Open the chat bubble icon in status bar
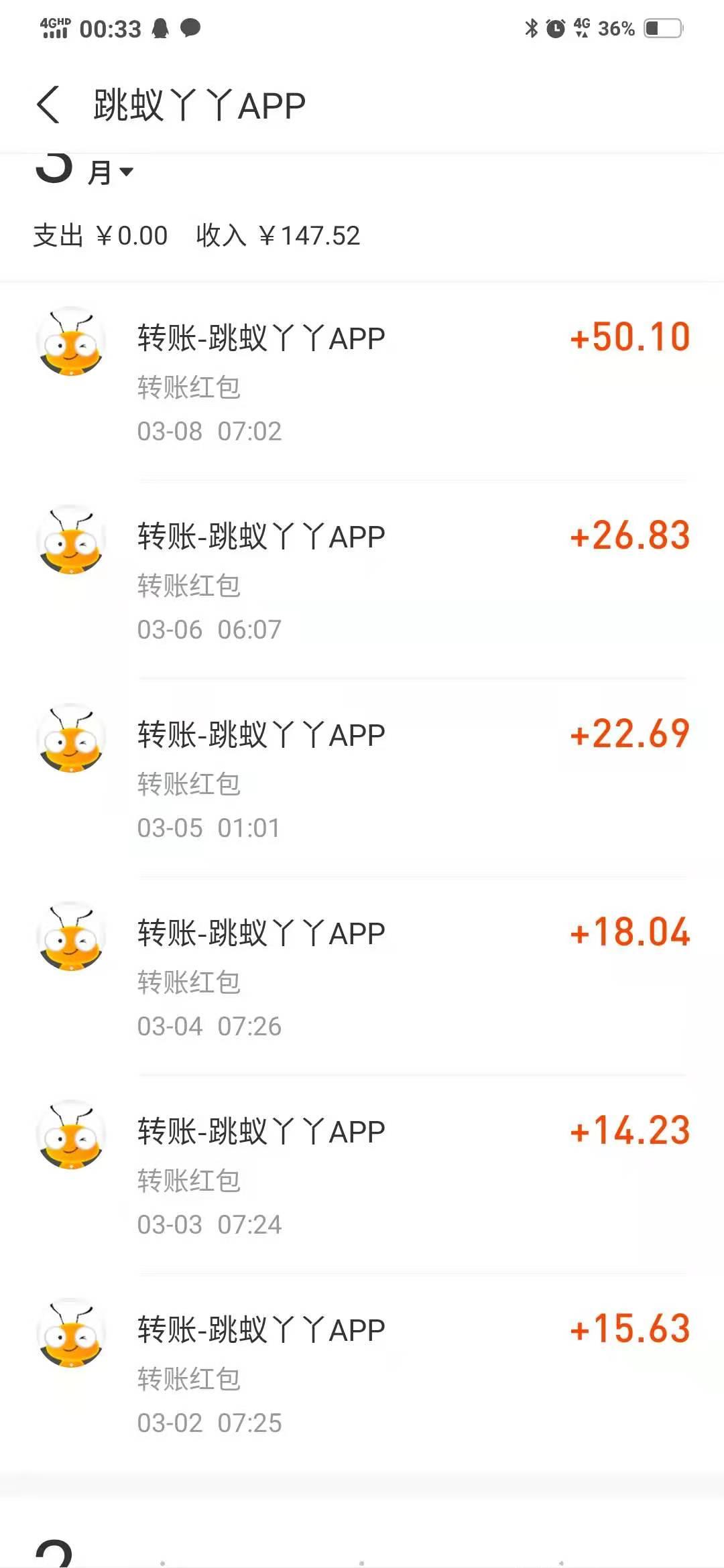Screen dimensions: 724x1568 tap(191, 28)
